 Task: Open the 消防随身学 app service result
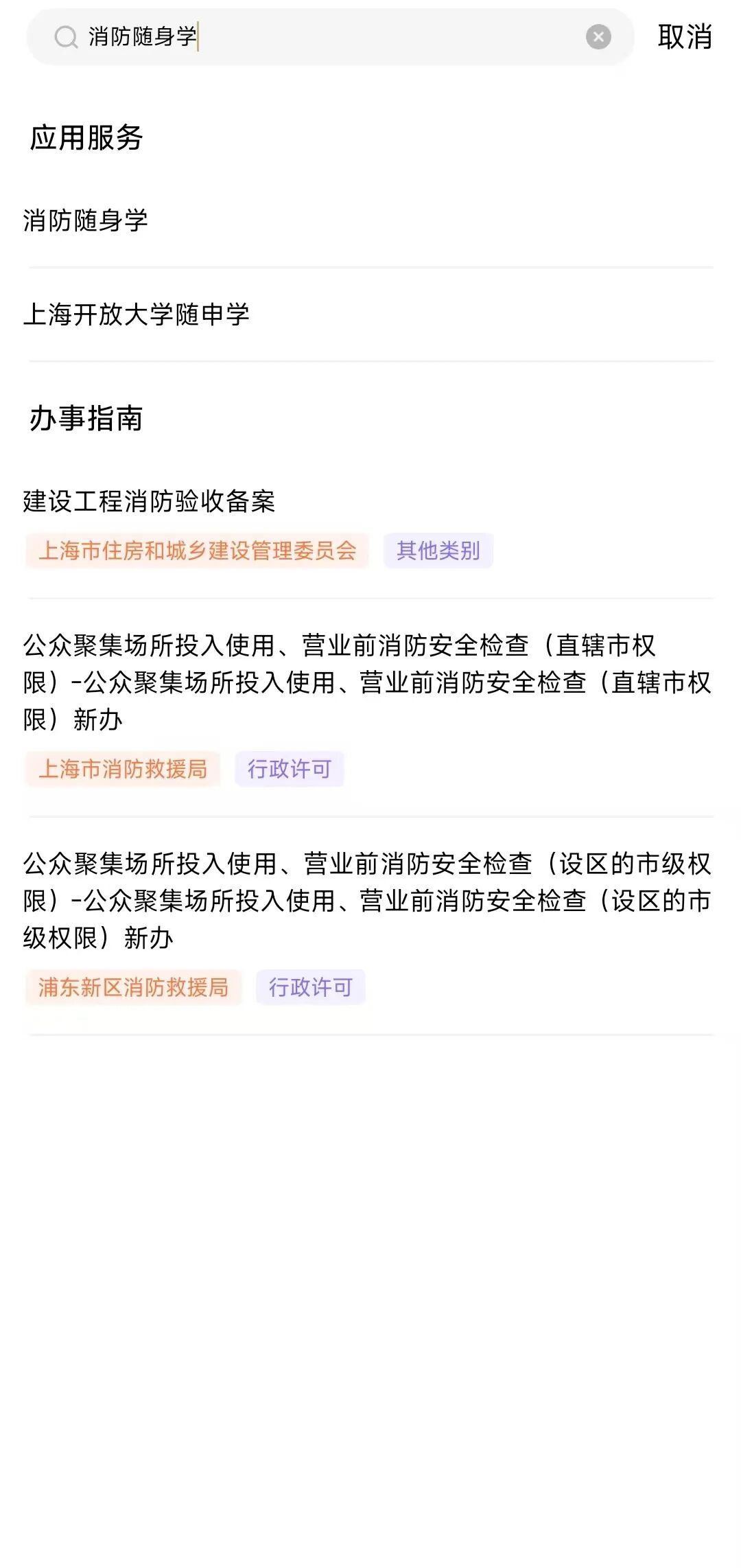pyautogui.click(x=86, y=220)
